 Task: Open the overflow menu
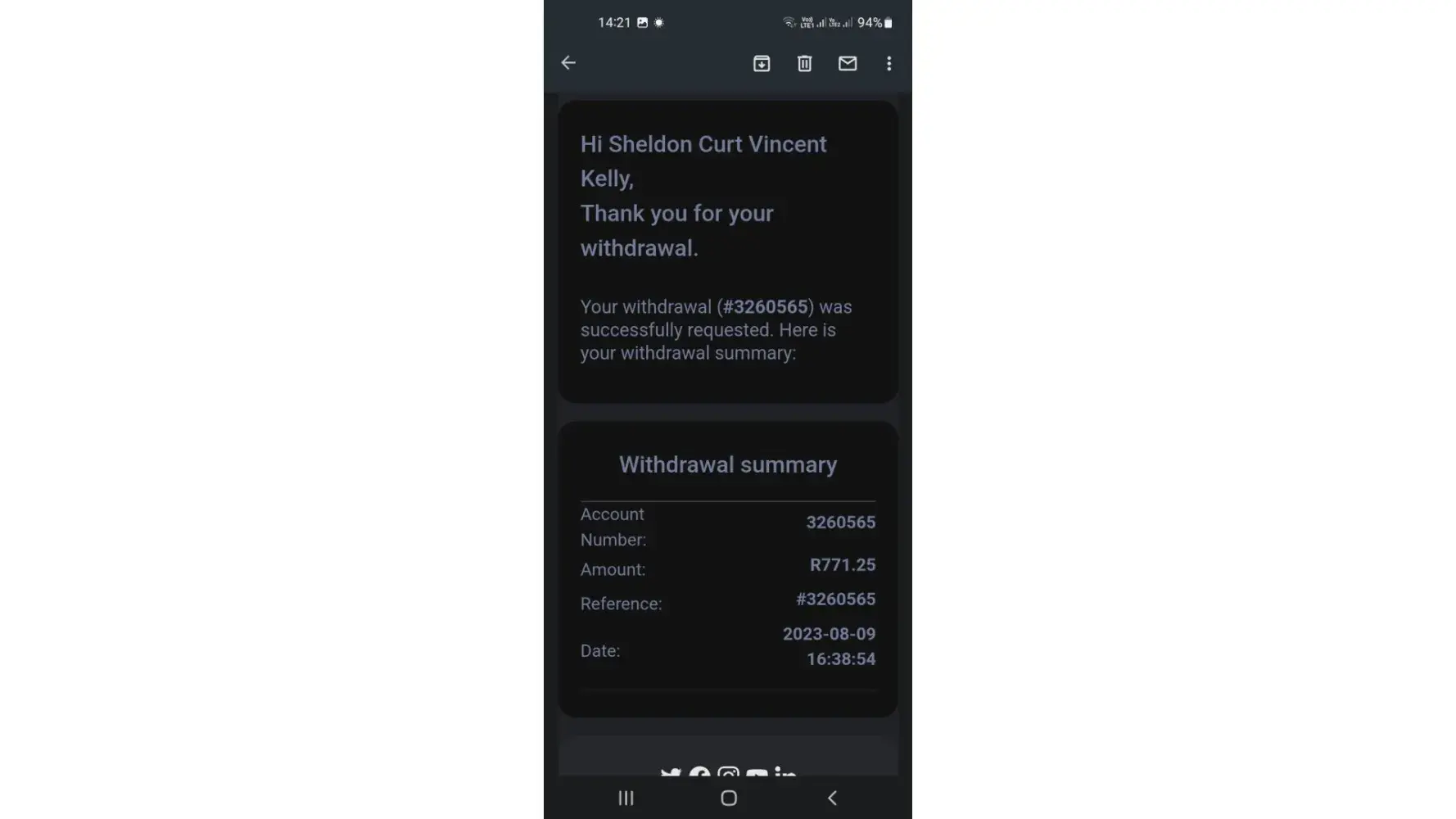pyautogui.click(x=889, y=64)
